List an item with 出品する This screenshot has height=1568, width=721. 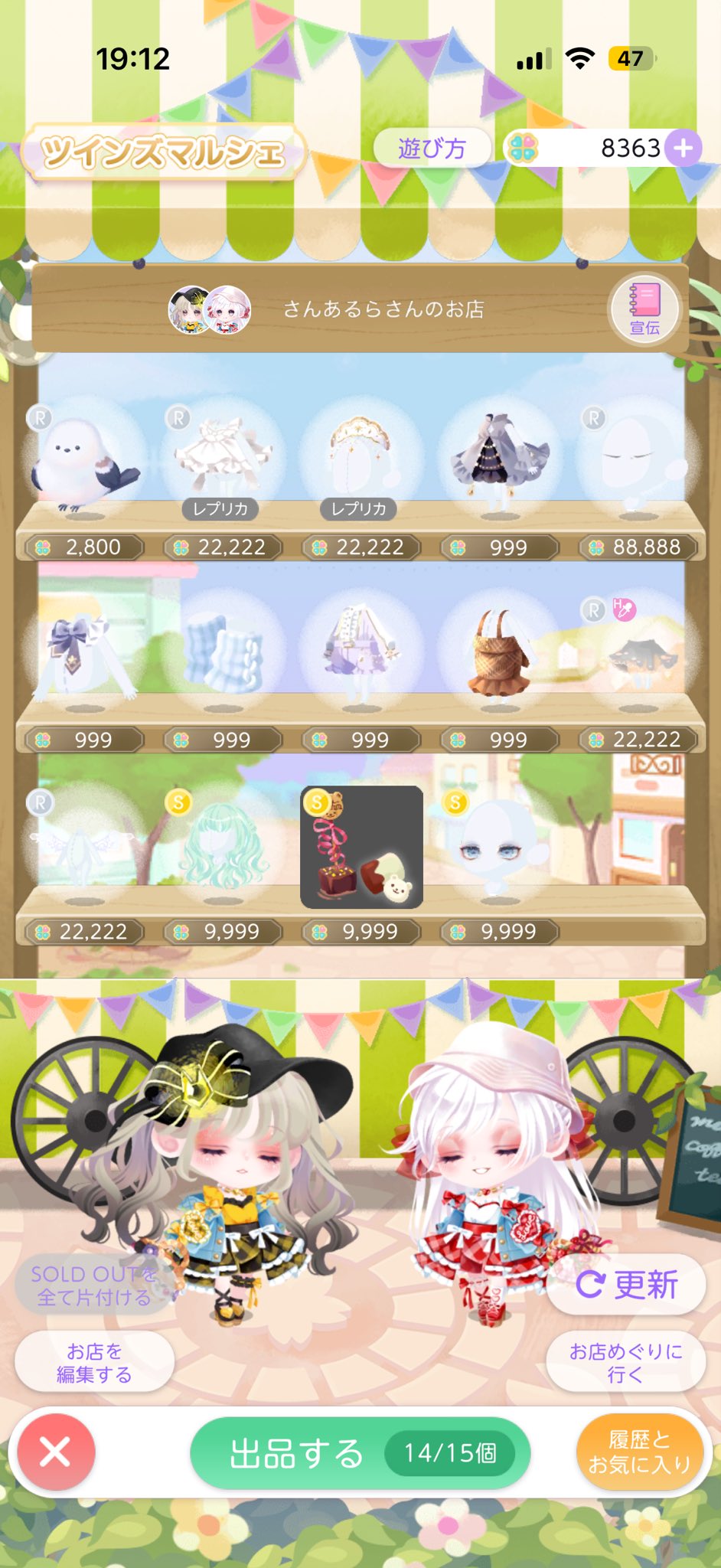(x=360, y=1452)
